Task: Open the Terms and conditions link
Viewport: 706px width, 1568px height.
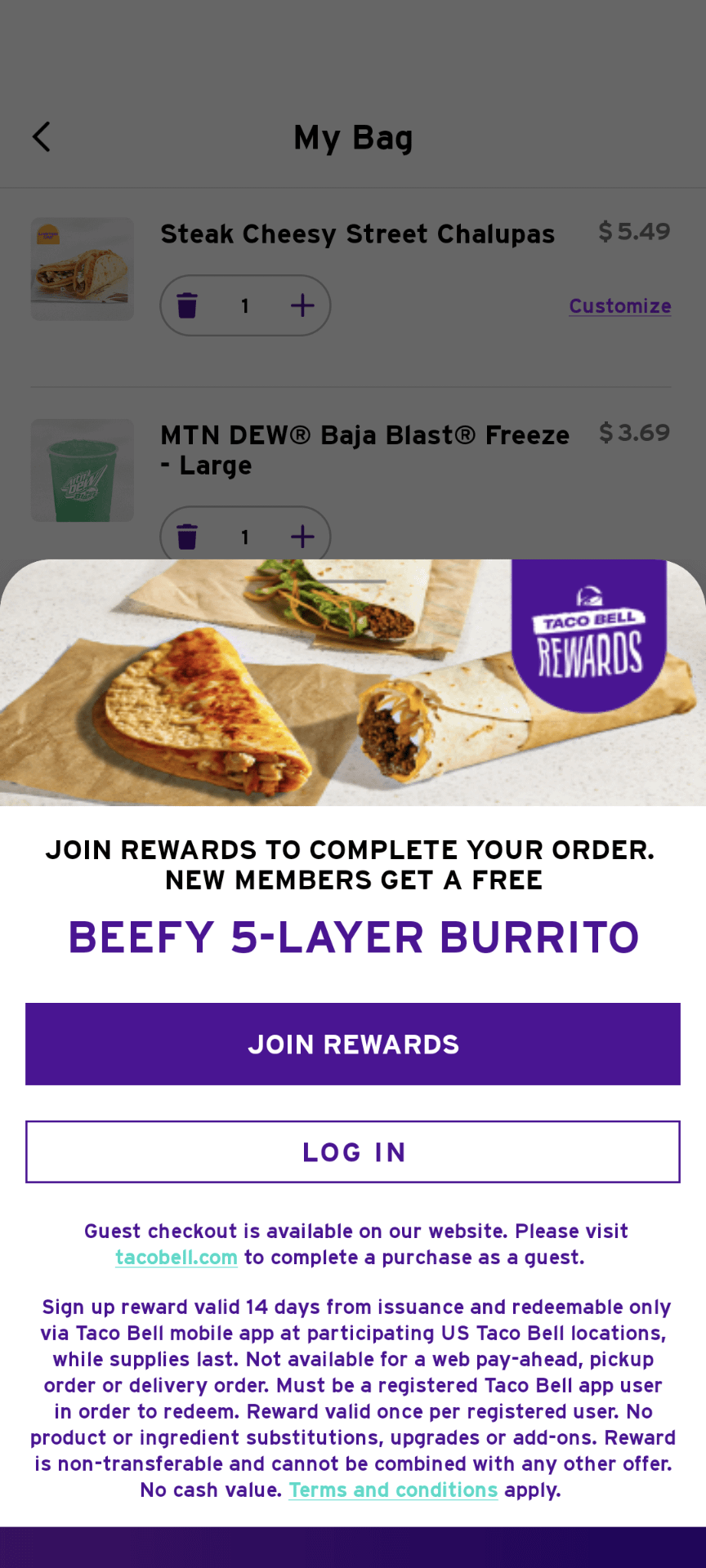Action: [x=393, y=1490]
